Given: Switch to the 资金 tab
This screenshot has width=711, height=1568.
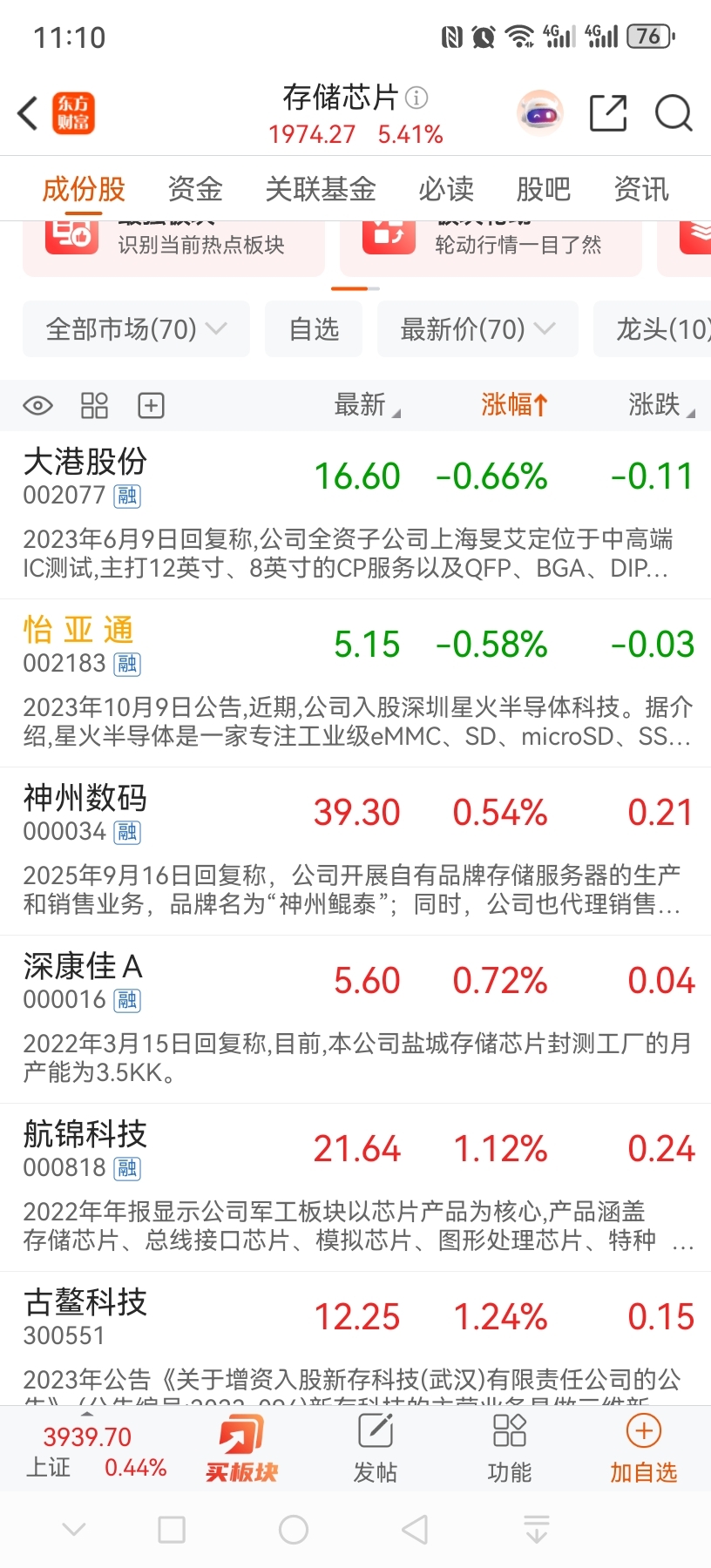Looking at the screenshot, I should click(195, 188).
